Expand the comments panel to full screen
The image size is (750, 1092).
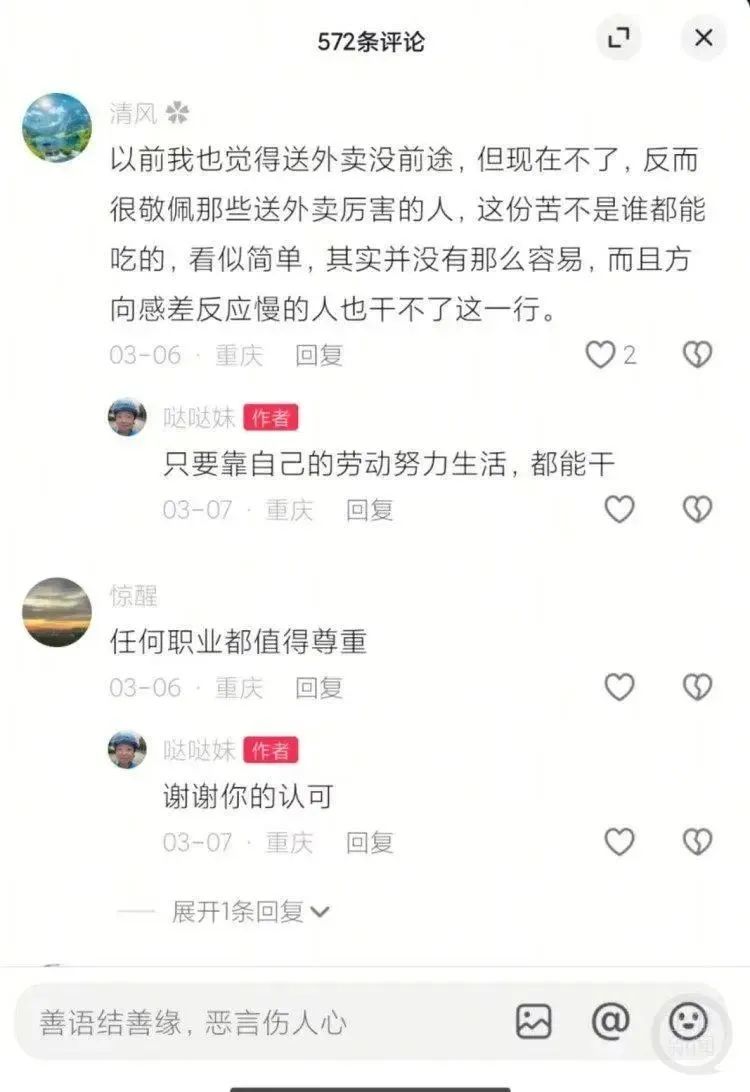pyautogui.click(x=620, y=39)
